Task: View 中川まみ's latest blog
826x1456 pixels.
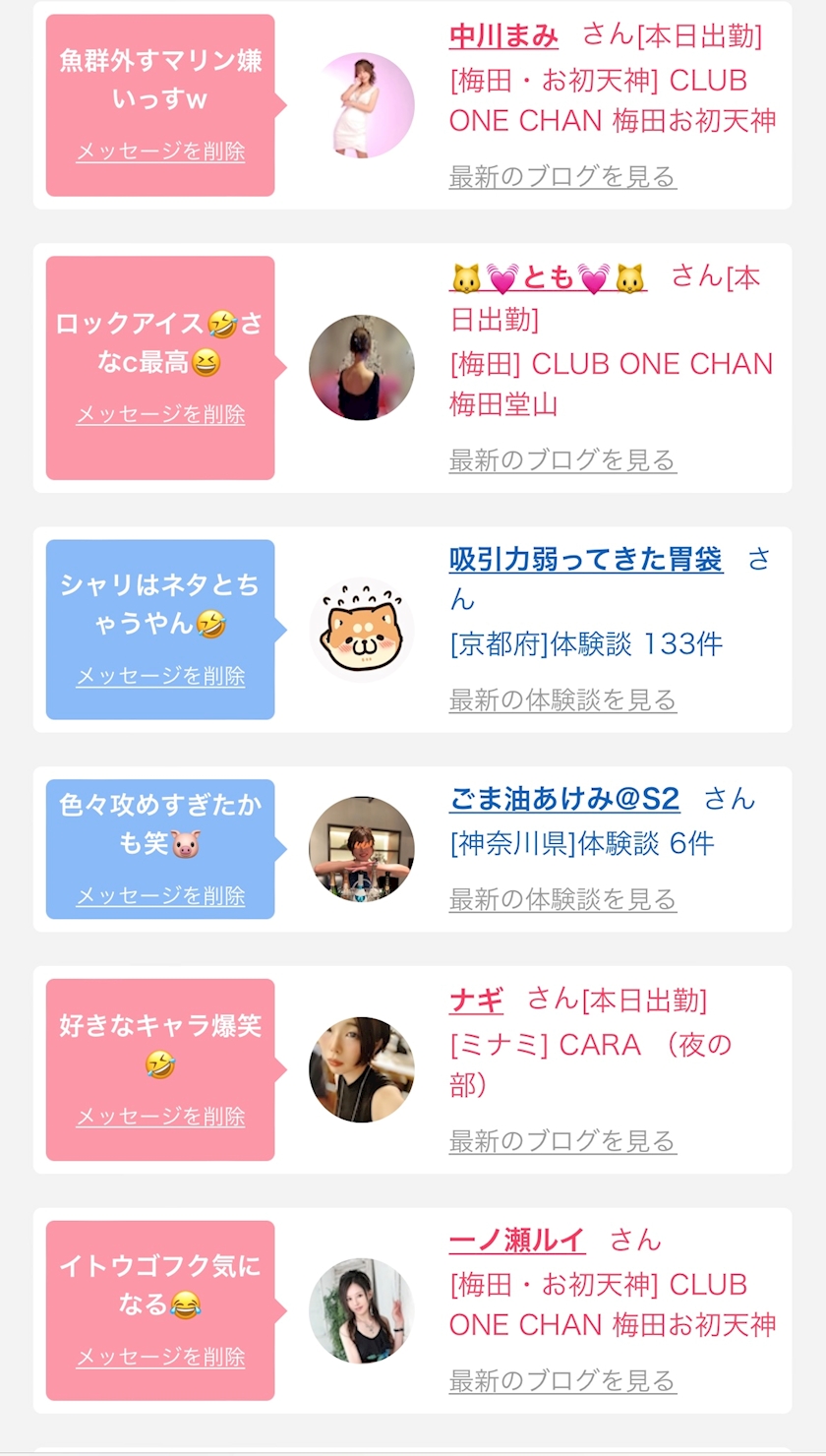Action: (x=562, y=177)
